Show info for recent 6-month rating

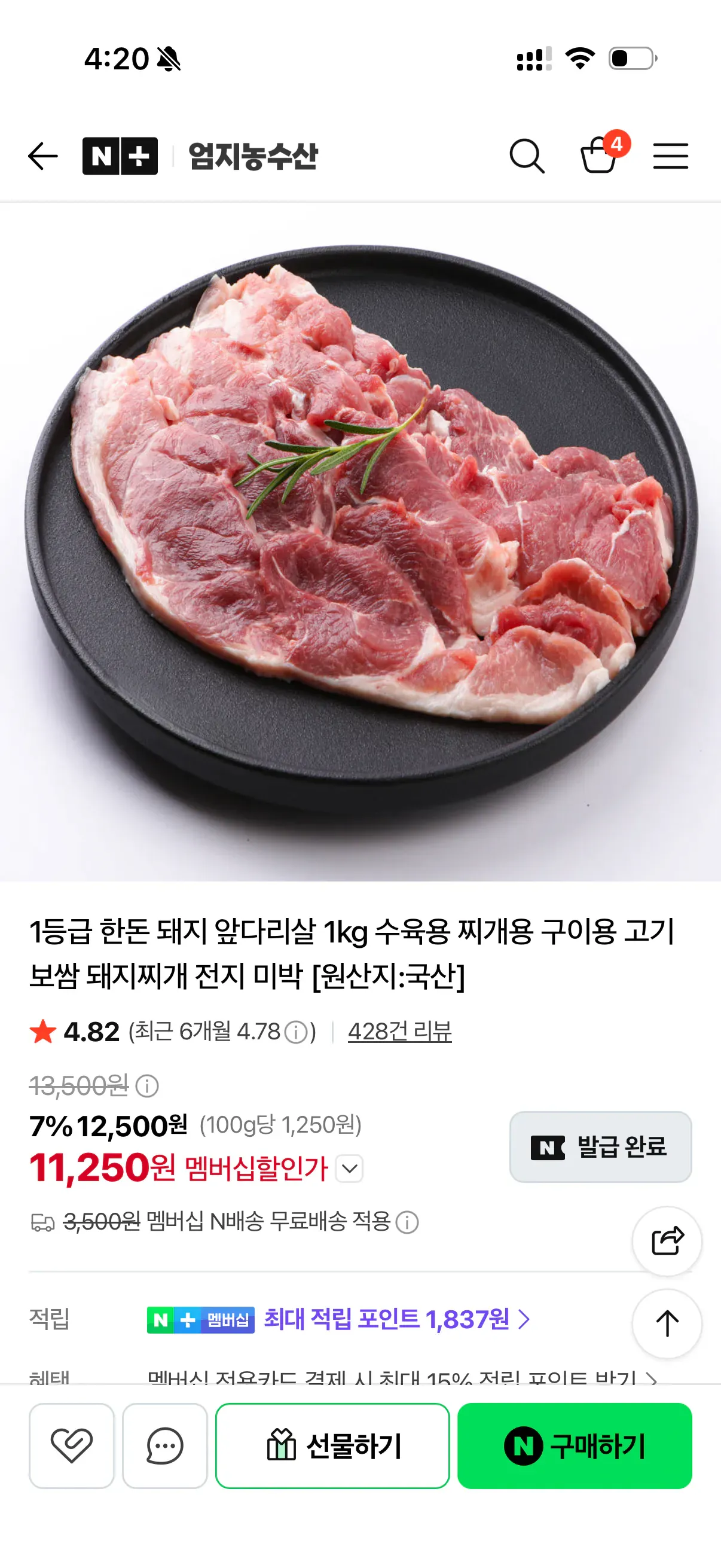pyautogui.click(x=297, y=1032)
